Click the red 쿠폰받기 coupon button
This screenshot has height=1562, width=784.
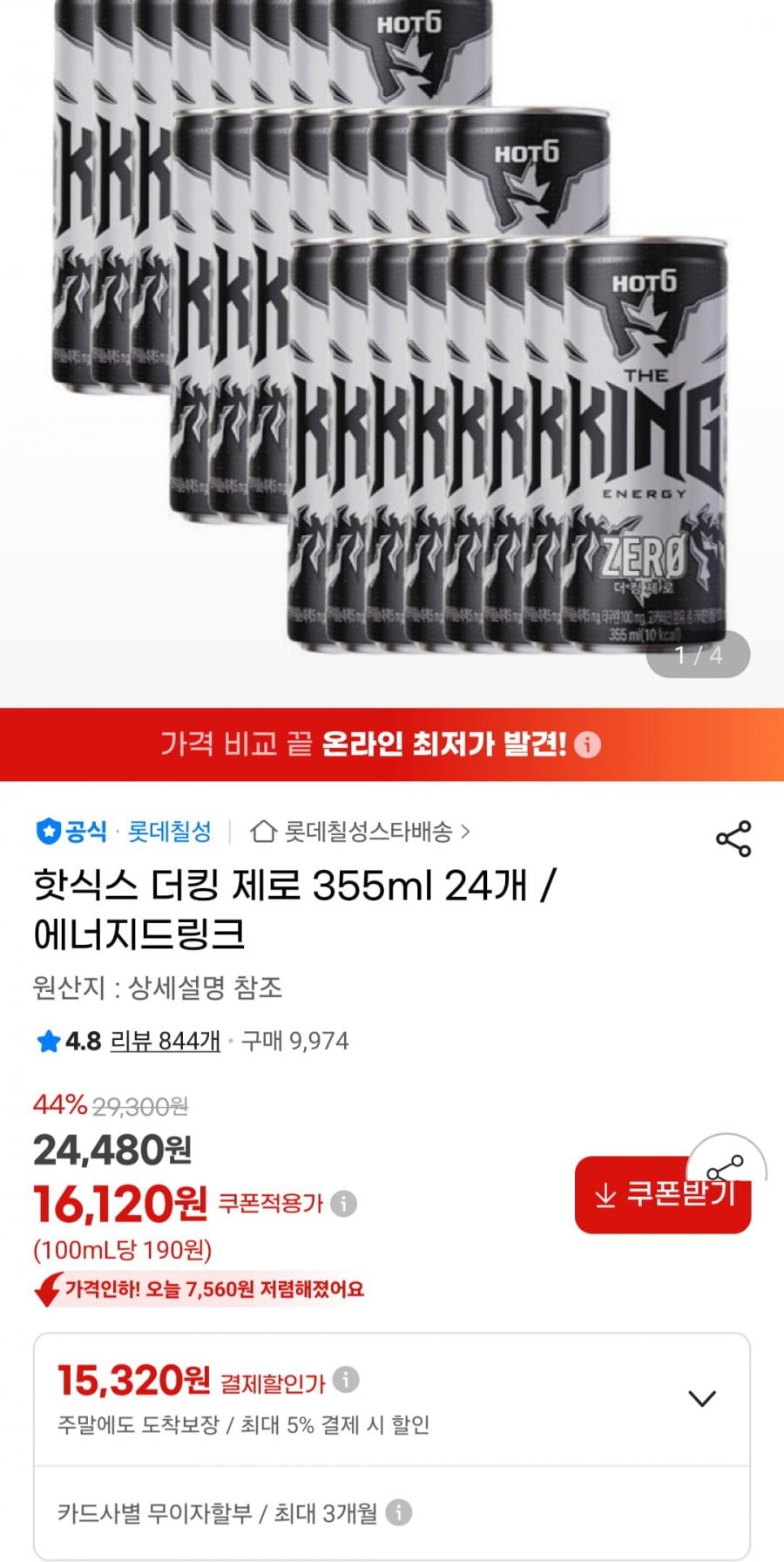click(x=662, y=1196)
